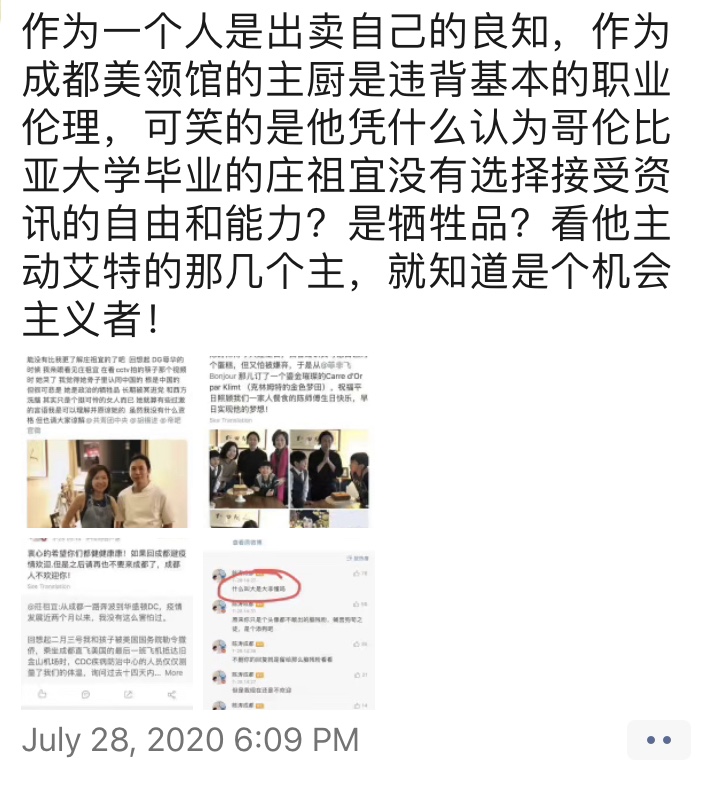This screenshot has height=785, width=725.
Task: Open the attached screenshot with the red circled comment
Action: point(288,625)
